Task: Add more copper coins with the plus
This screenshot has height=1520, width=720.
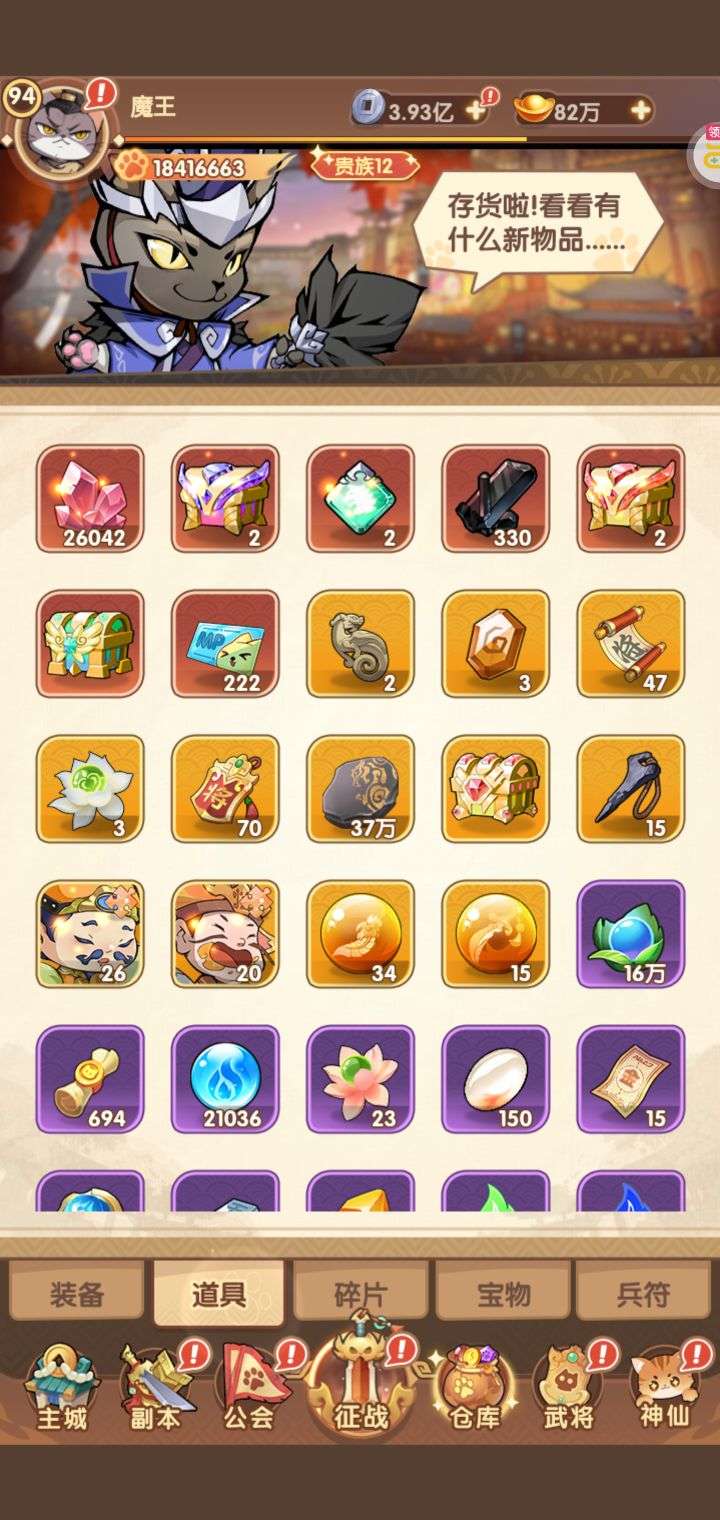Action: (x=475, y=111)
